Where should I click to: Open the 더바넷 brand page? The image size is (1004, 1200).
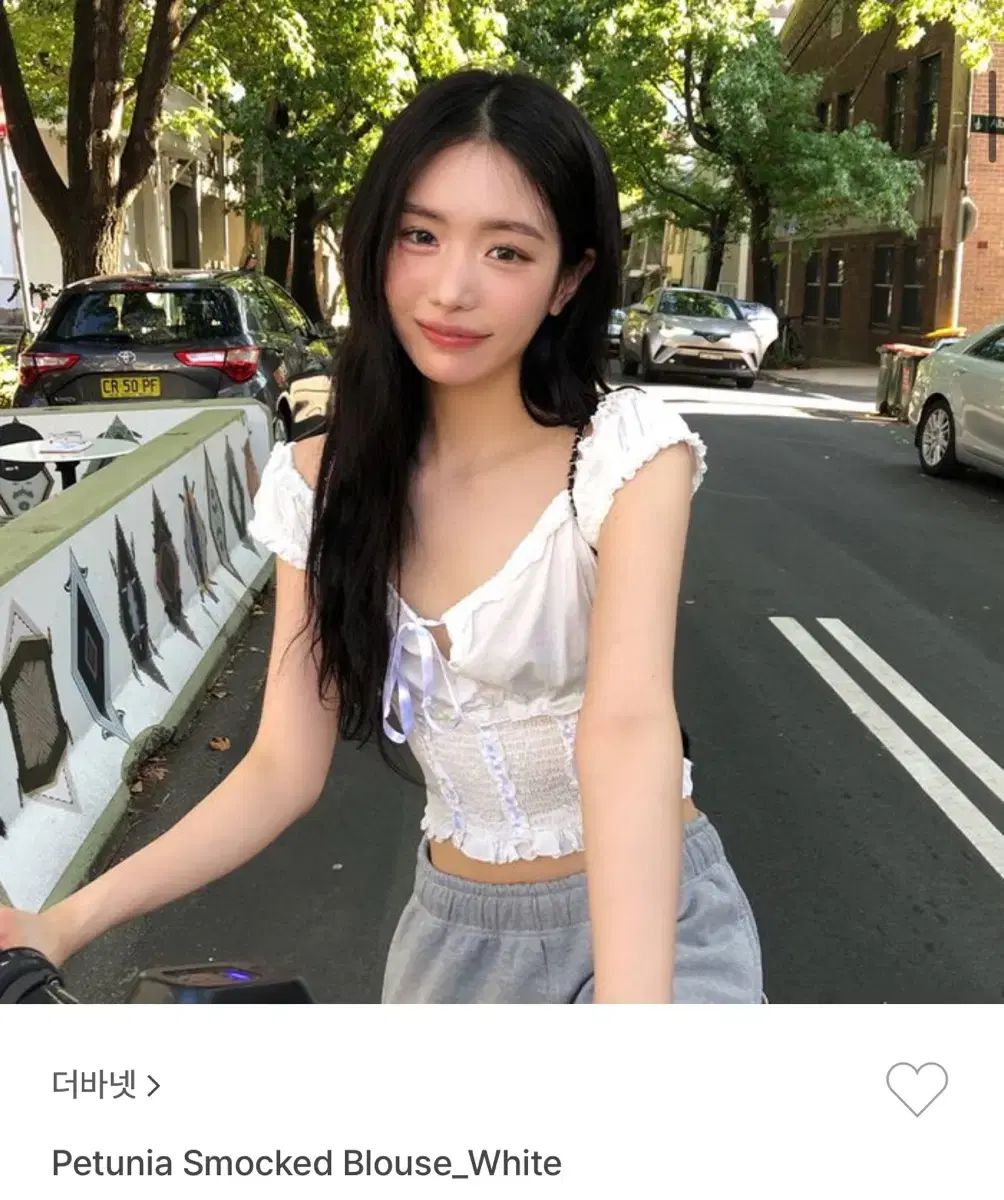click(105, 1085)
